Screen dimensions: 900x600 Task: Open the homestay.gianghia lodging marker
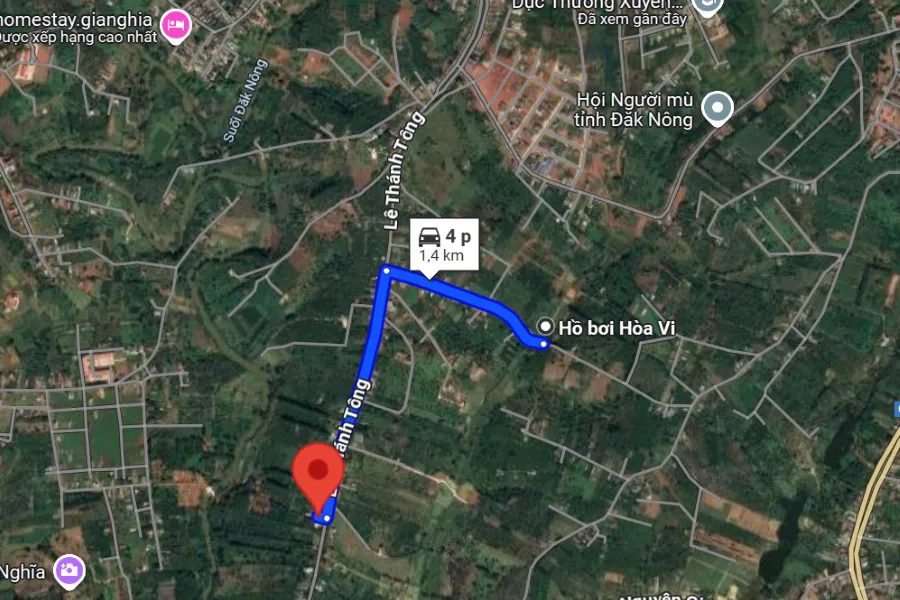[x=178, y=24]
